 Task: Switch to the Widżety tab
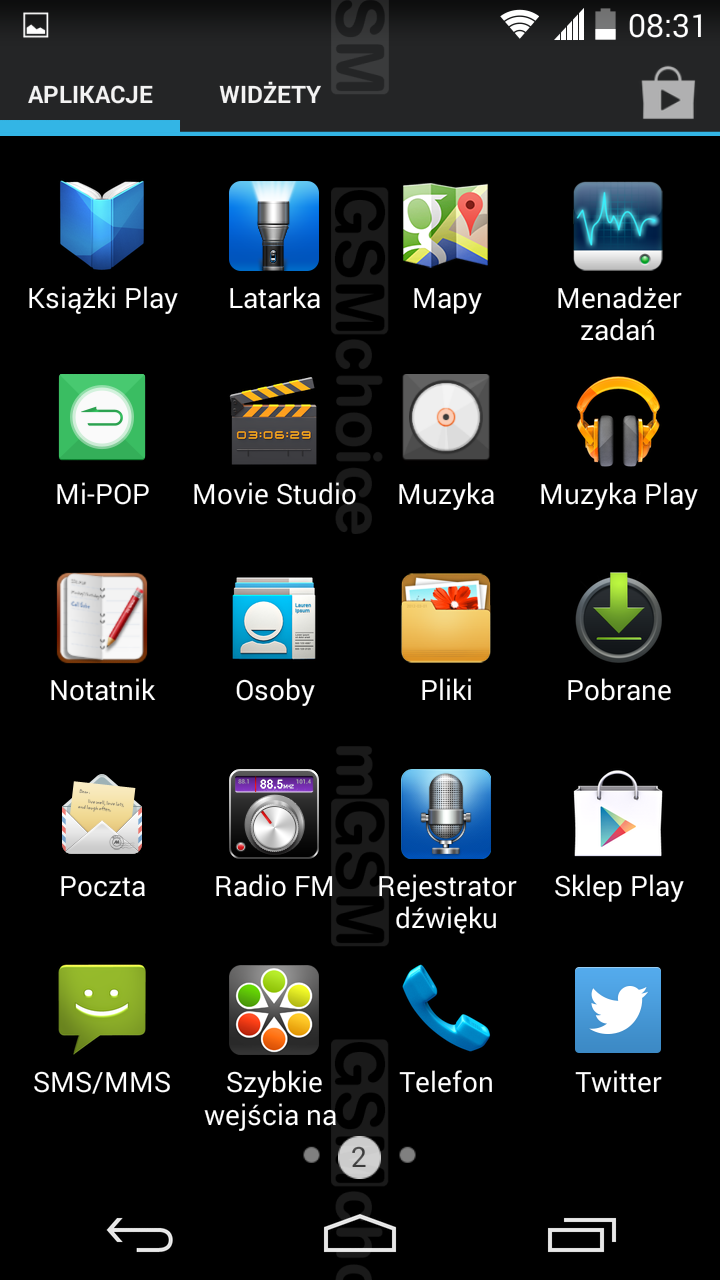[x=270, y=95]
